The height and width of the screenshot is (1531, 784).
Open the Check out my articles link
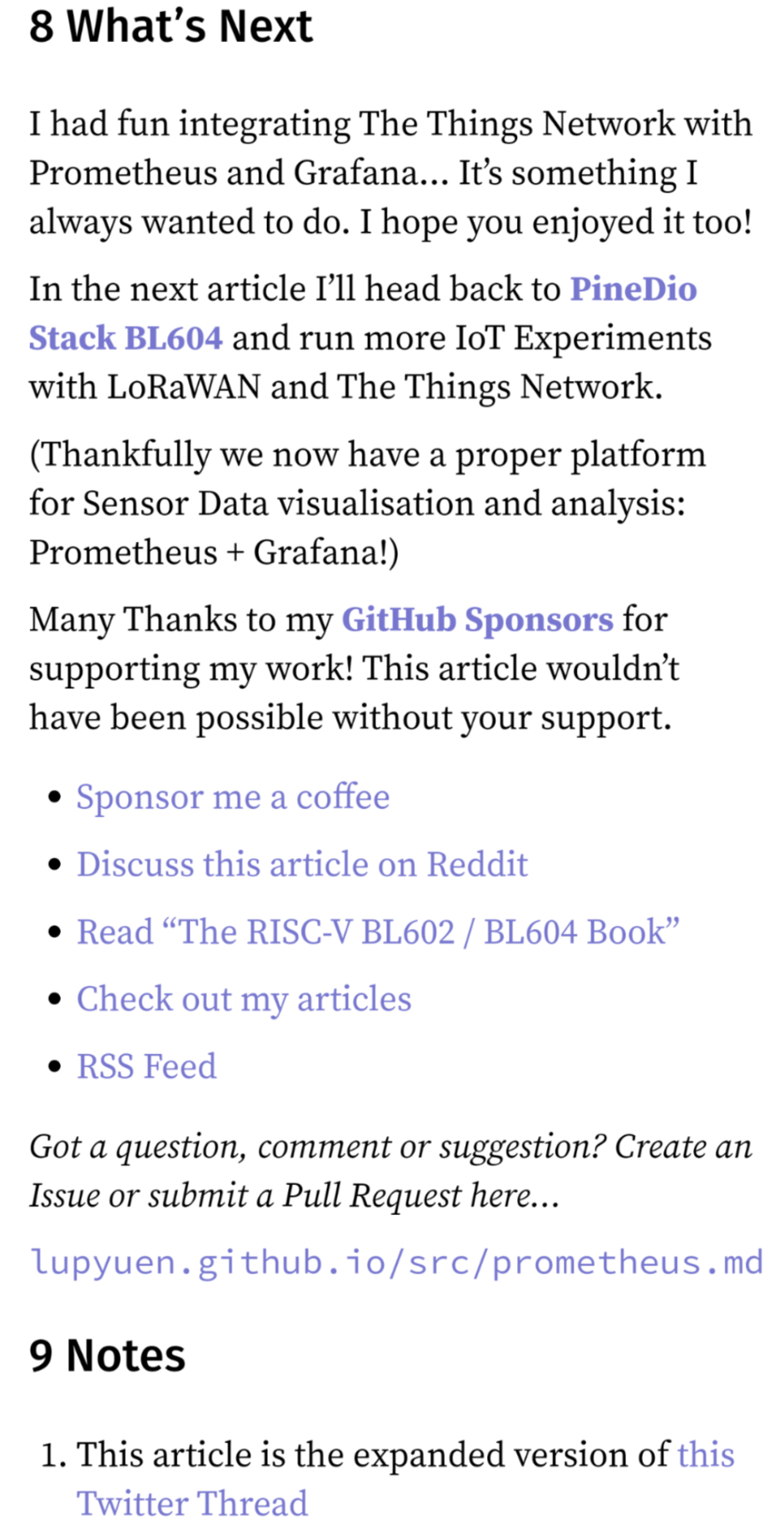click(244, 1000)
